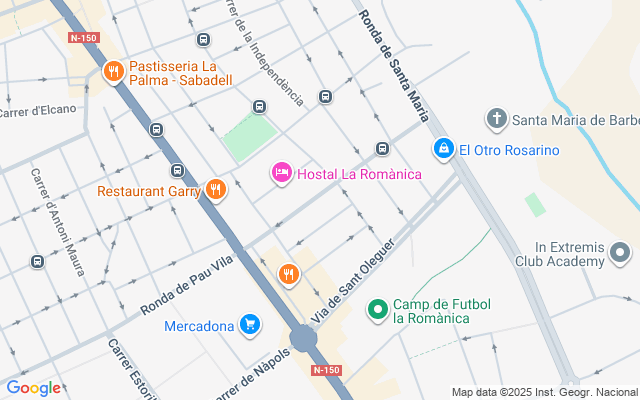Open Hostal La Romànica lodging marker
Viewport: 640px width, 400px height.
point(281,174)
